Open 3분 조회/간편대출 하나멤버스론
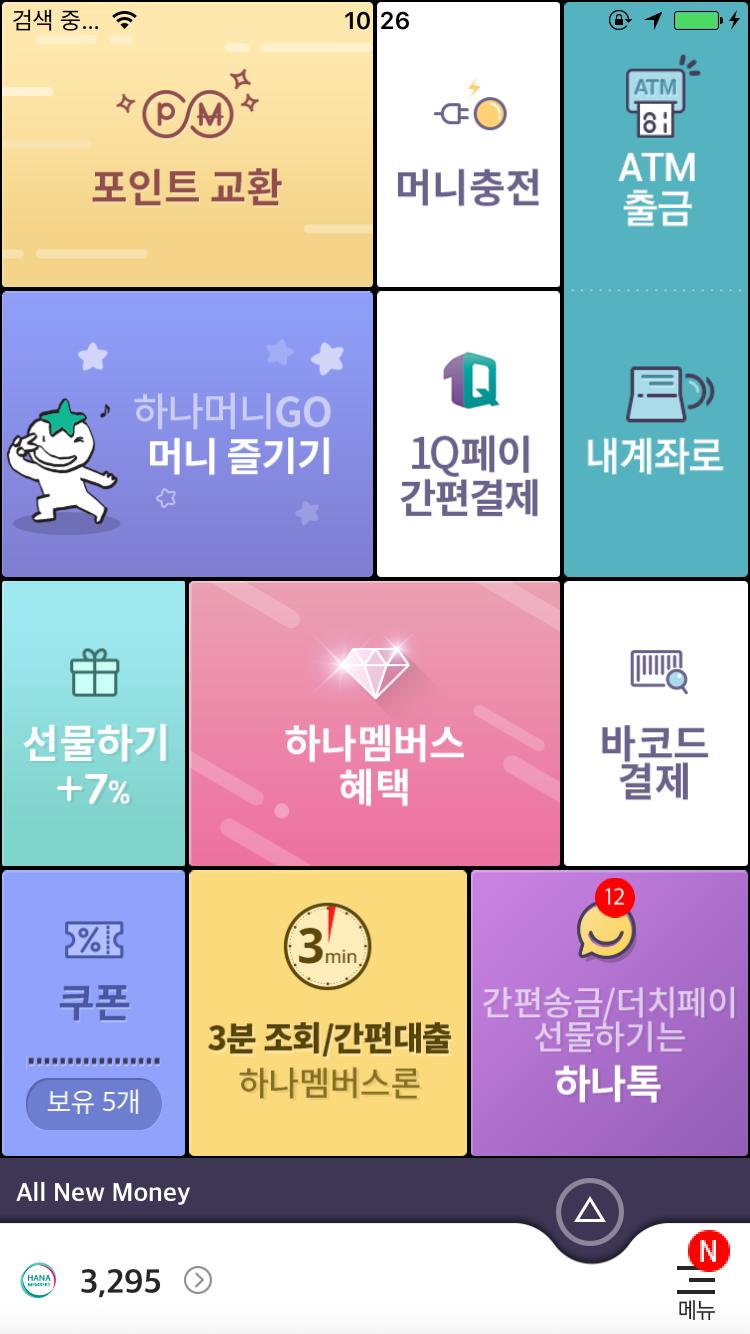 click(x=328, y=1012)
